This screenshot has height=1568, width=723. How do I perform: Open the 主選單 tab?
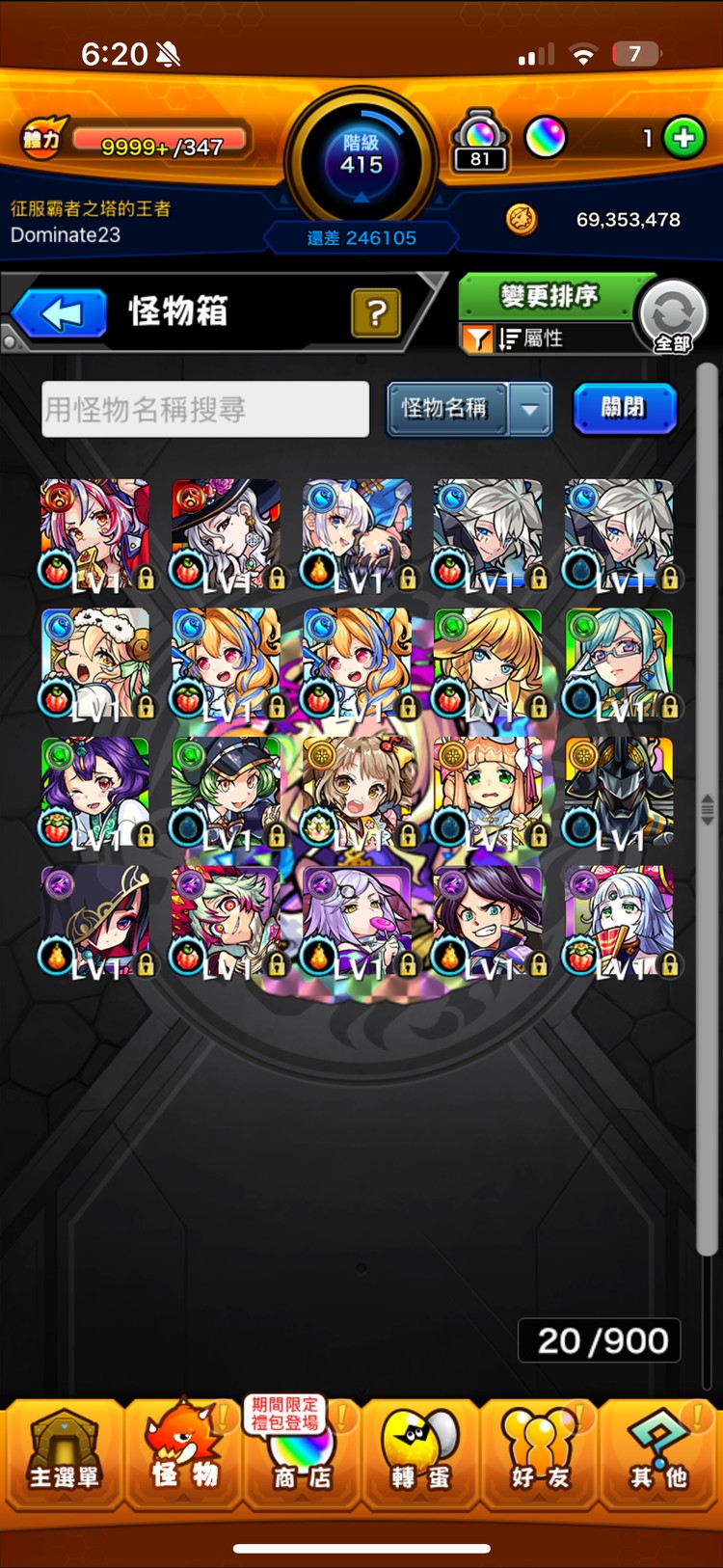point(63,1454)
